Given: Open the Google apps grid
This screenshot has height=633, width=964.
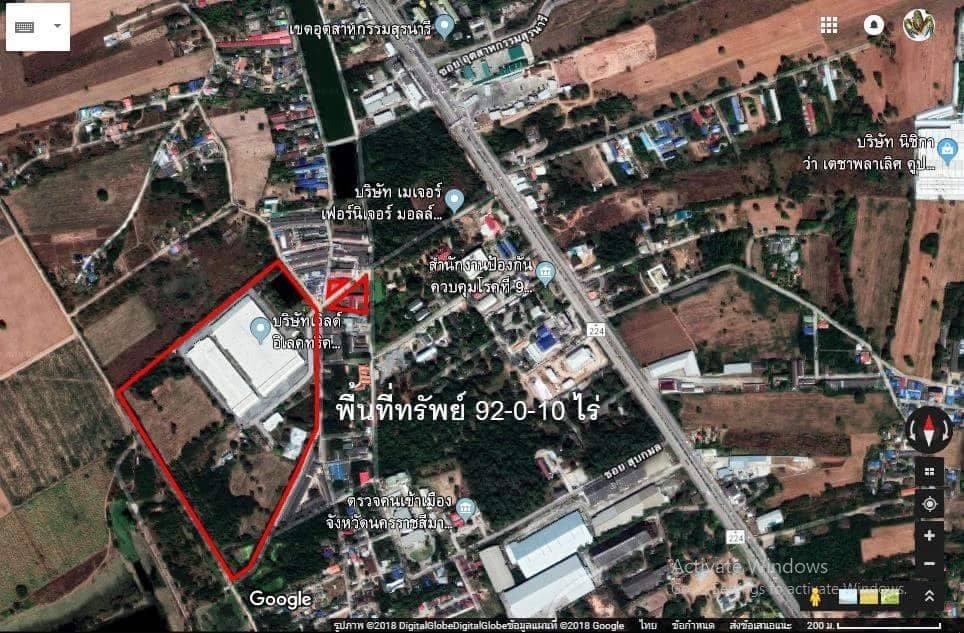Looking at the screenshot, I should tap(829, 25).
